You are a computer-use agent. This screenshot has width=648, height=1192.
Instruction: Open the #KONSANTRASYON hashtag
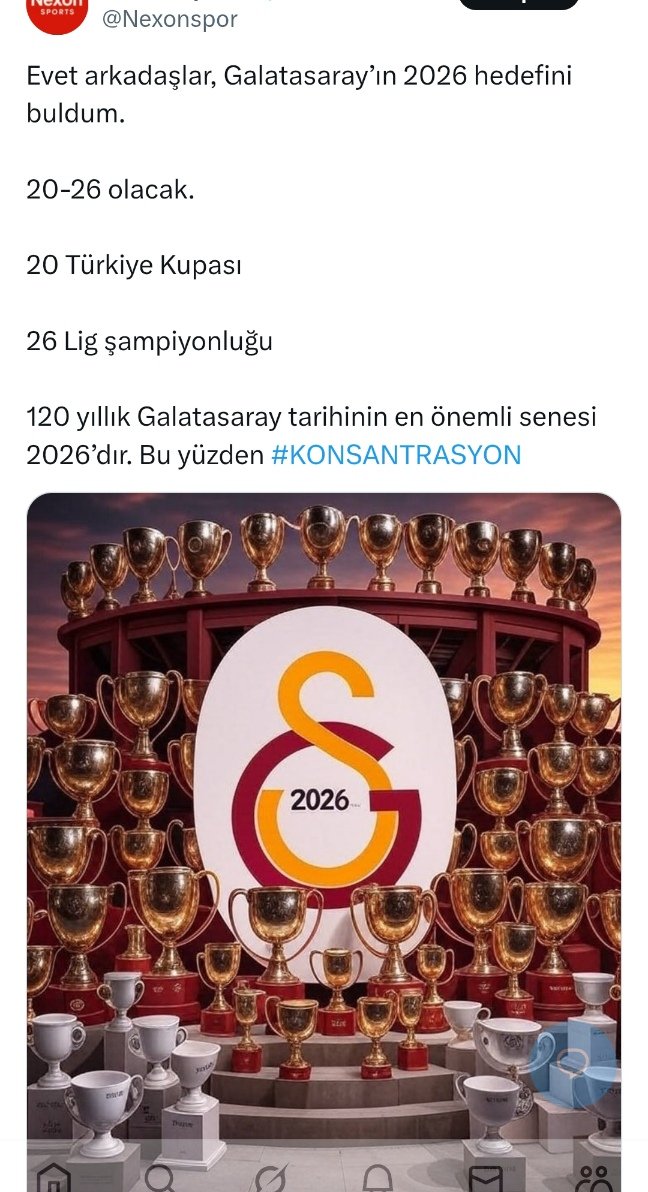[396, 455]
